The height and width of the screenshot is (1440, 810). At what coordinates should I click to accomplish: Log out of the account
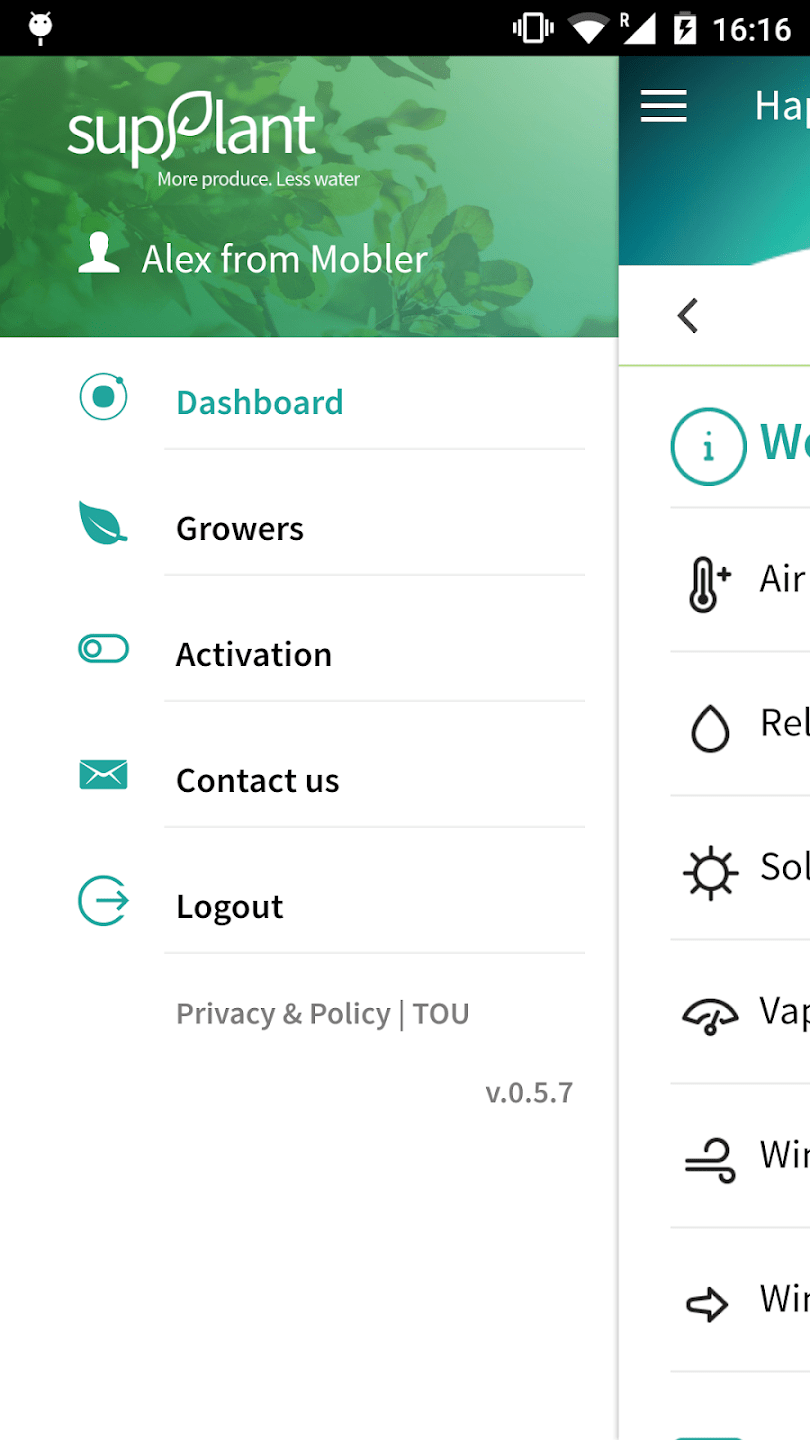coord(230,906)
